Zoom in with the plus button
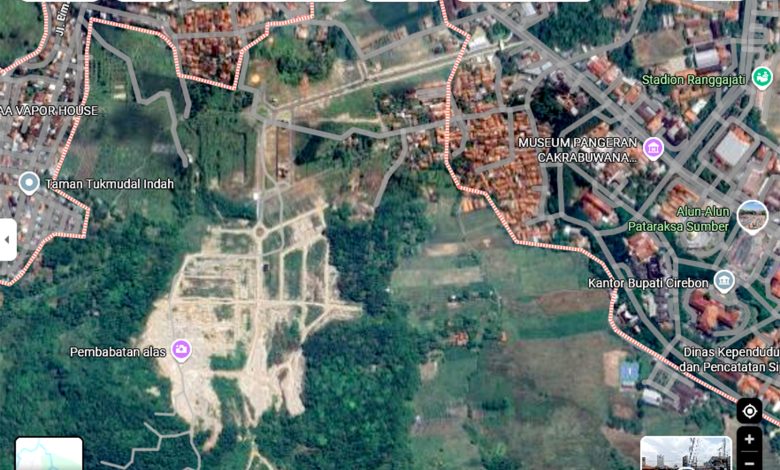Image resolution: width=780 pixels, height=470 pixels. coord(749,439)
